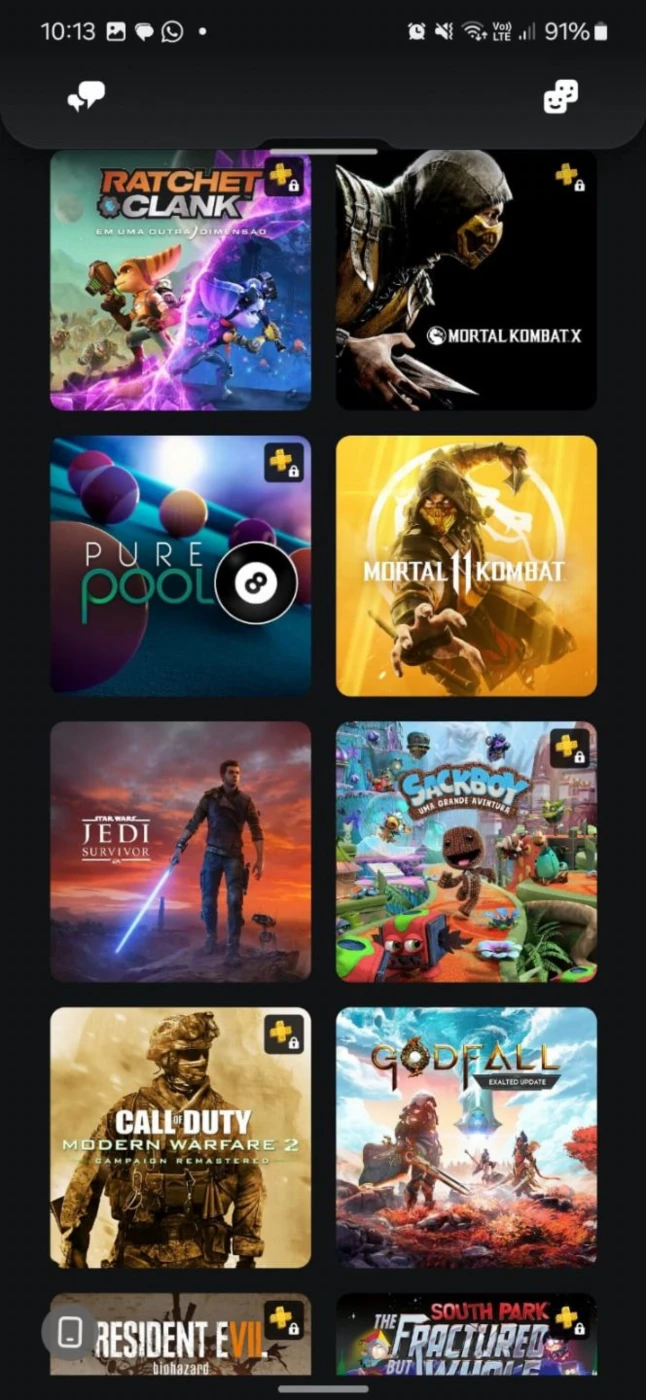View Star Wars Jedi Survivor
The height and width of the screenshot is (1400, 646).
(x=181, y=852)
